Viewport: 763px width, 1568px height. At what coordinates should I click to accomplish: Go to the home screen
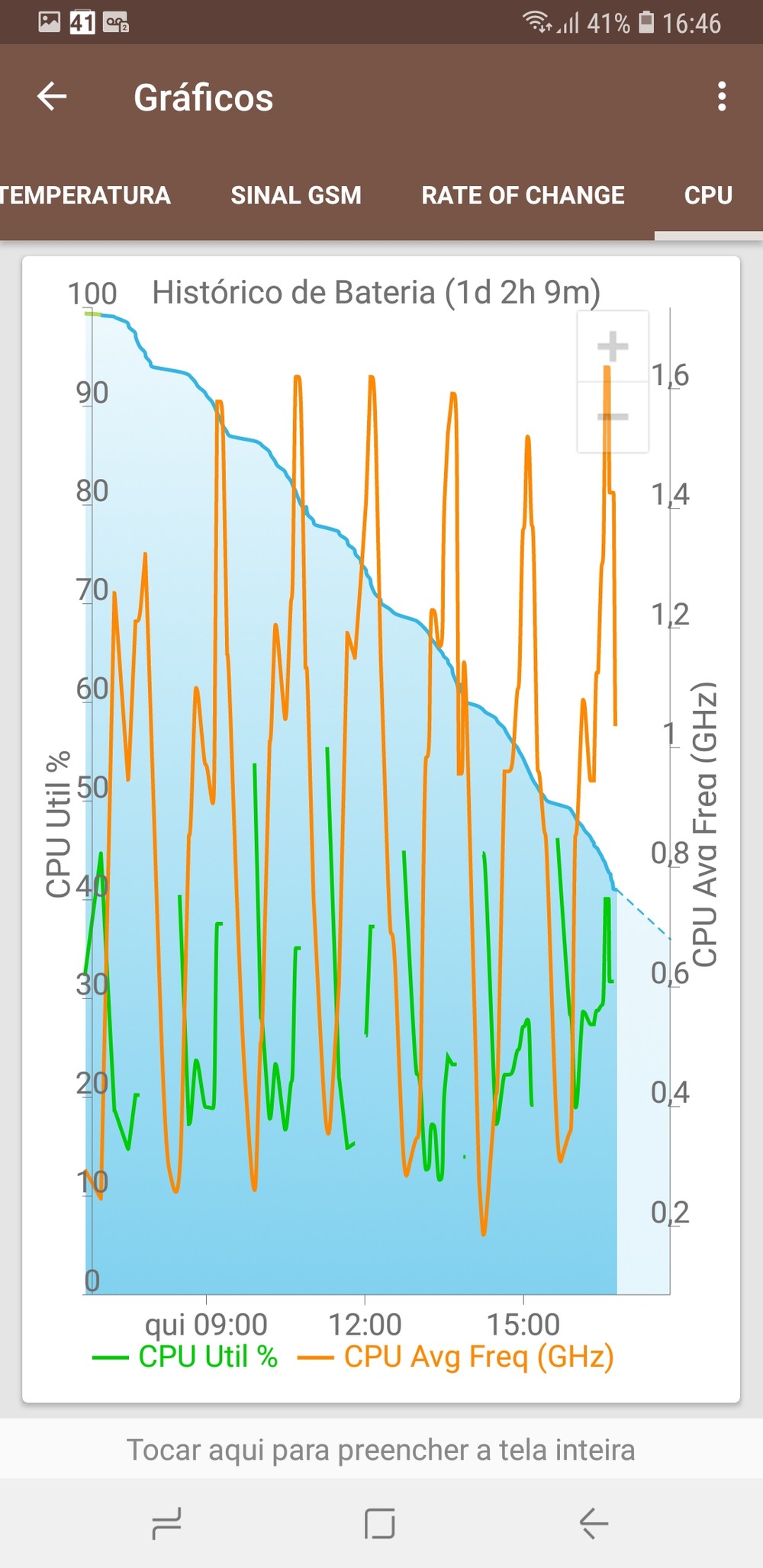point(380,1524)
